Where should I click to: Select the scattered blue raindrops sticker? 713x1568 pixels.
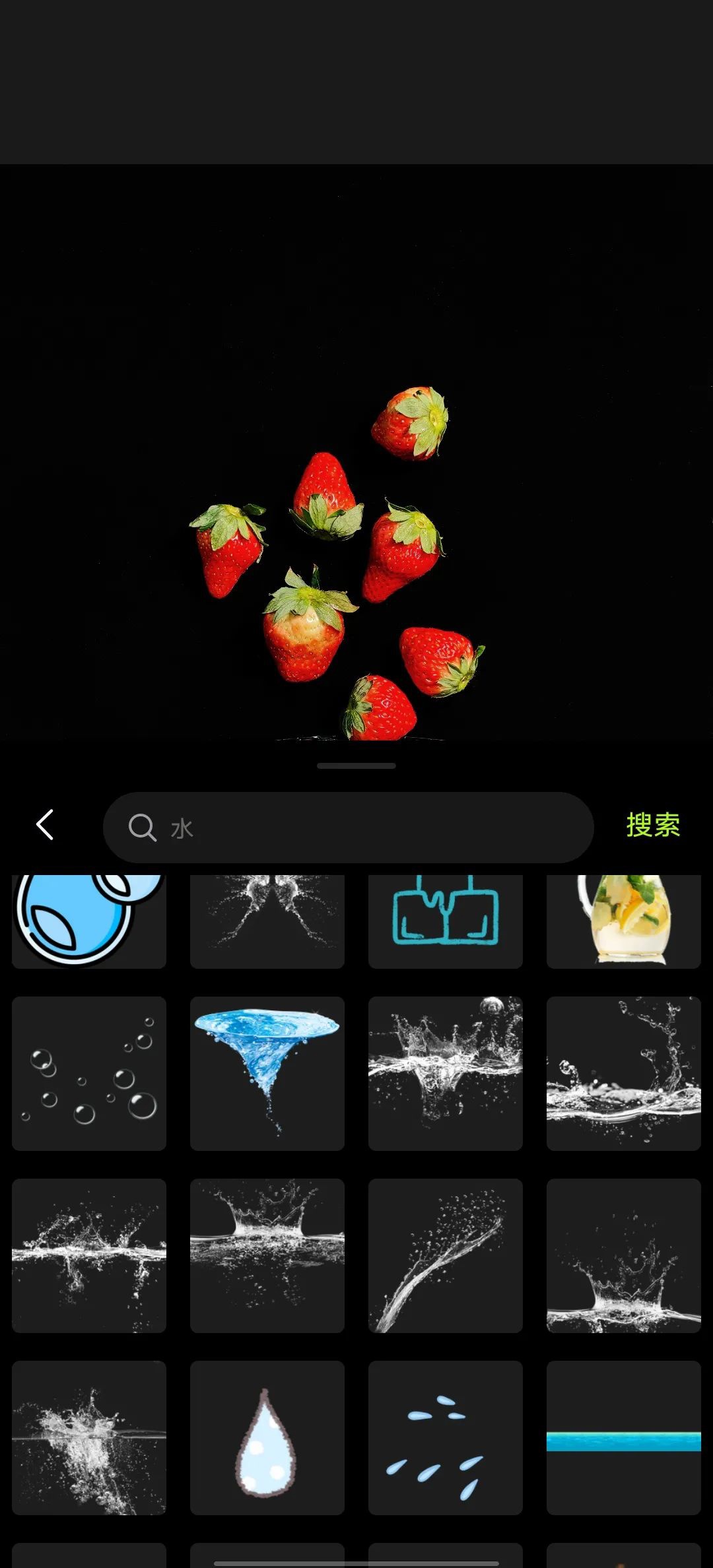coord(445,1437)
